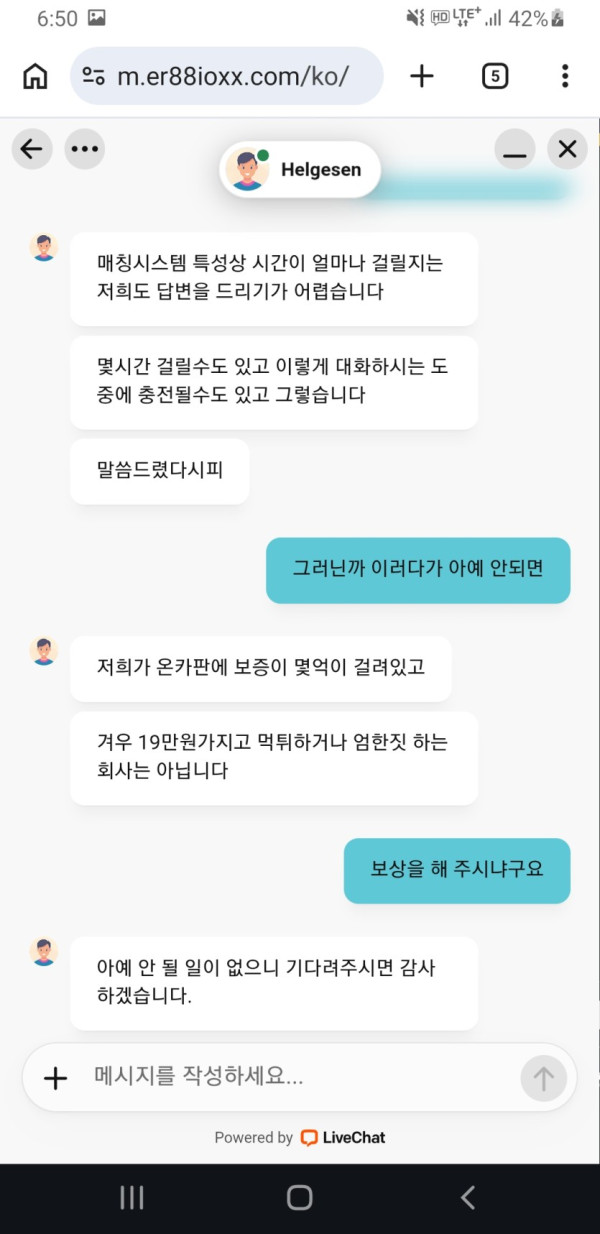Image resolution: width=600 pixels, height=1234 pixels.
Task: Tap the system back button
Action: [x=467, y=1197]
